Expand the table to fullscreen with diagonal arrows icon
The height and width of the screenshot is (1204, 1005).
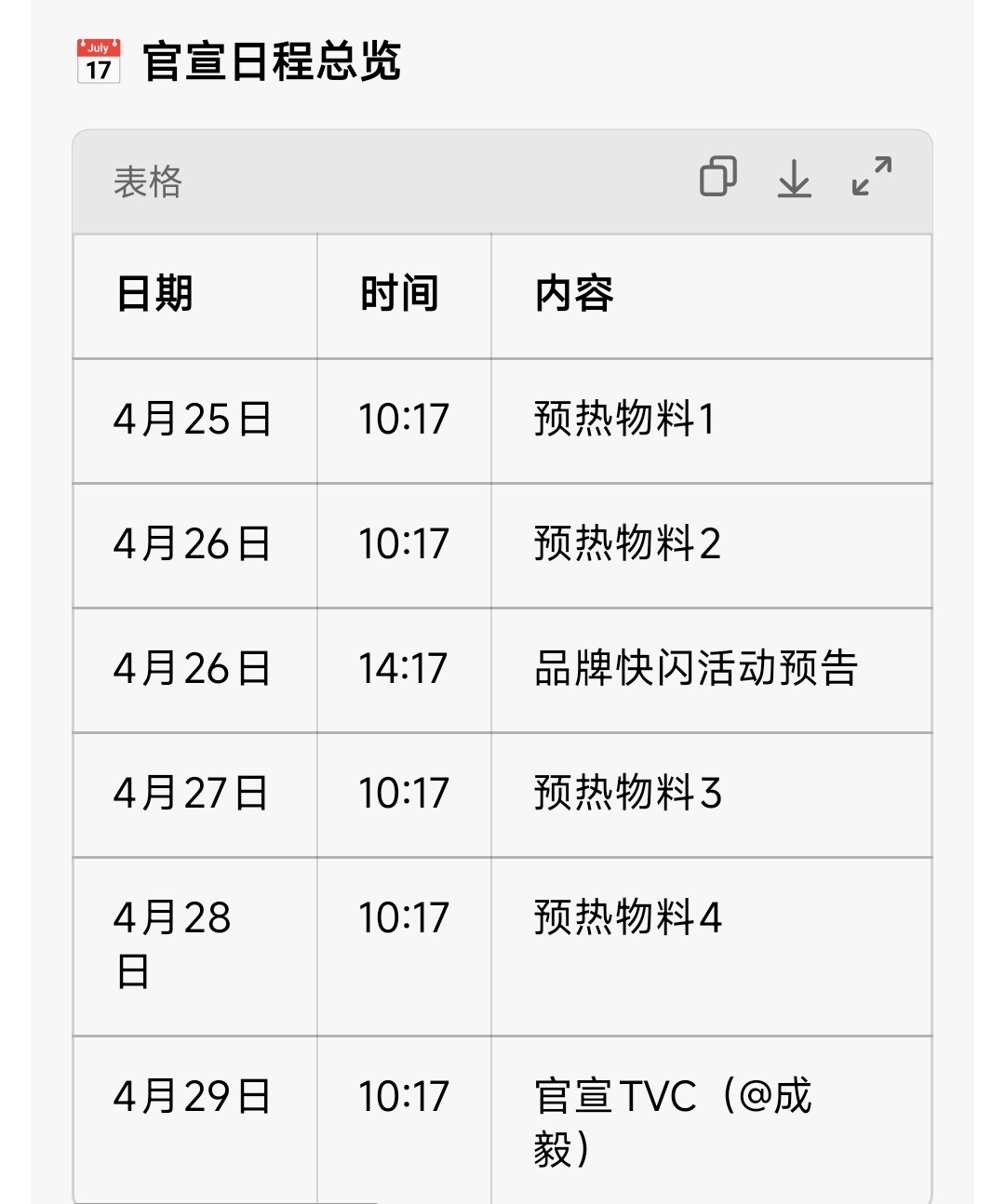pyautogui.click(x=869, y=178)
